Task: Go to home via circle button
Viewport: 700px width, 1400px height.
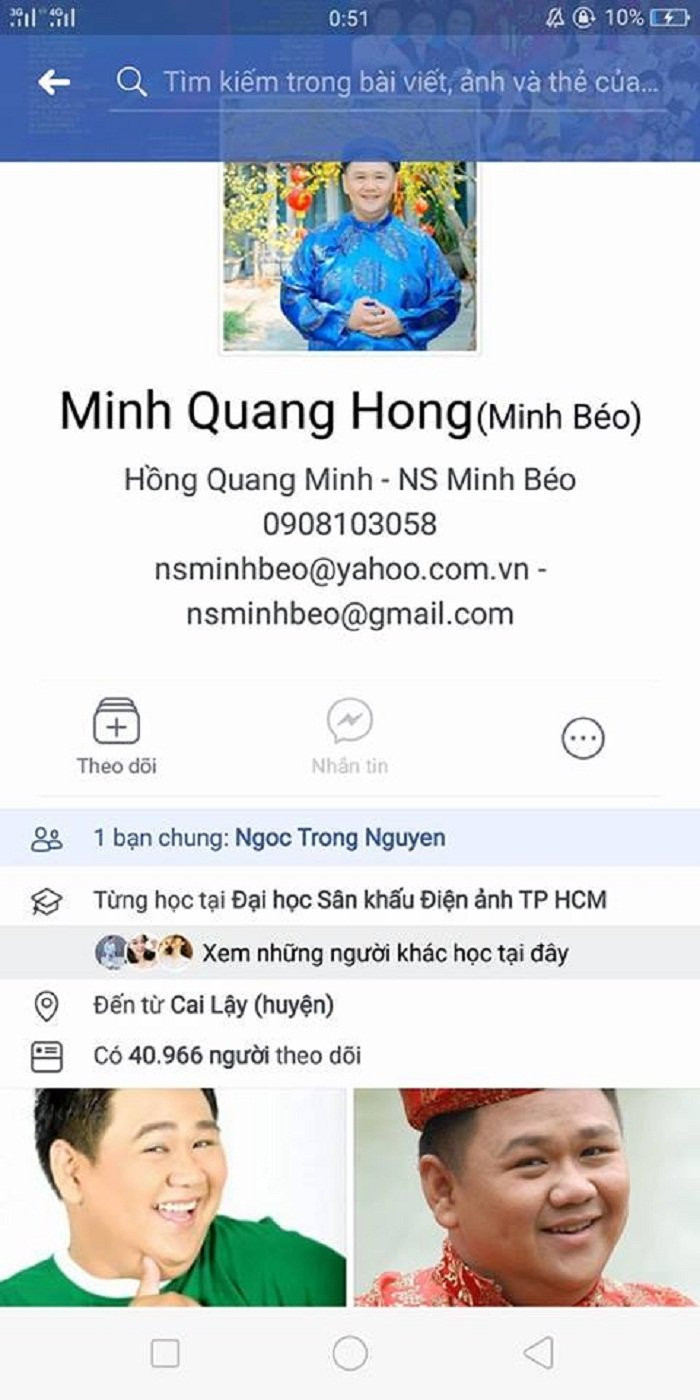Action: coord(350,1353)
